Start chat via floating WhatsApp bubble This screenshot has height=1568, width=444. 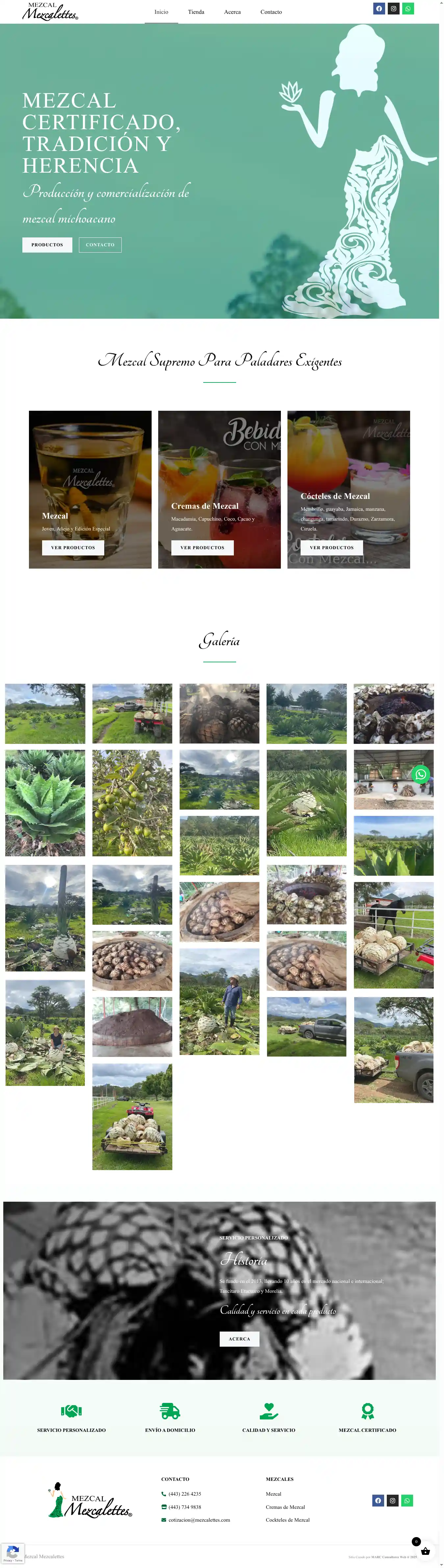(421, 774)
